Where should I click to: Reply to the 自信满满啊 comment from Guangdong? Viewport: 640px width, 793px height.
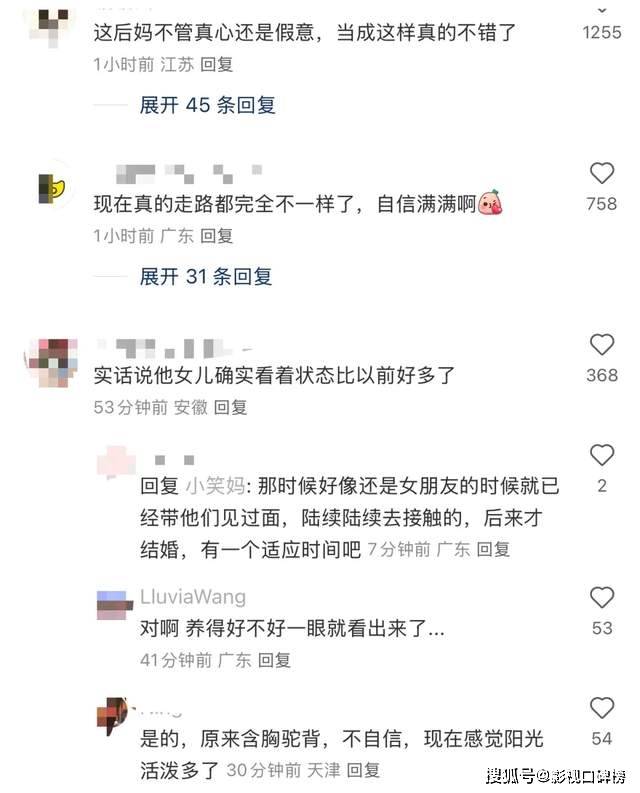click(x=217, y=236)
